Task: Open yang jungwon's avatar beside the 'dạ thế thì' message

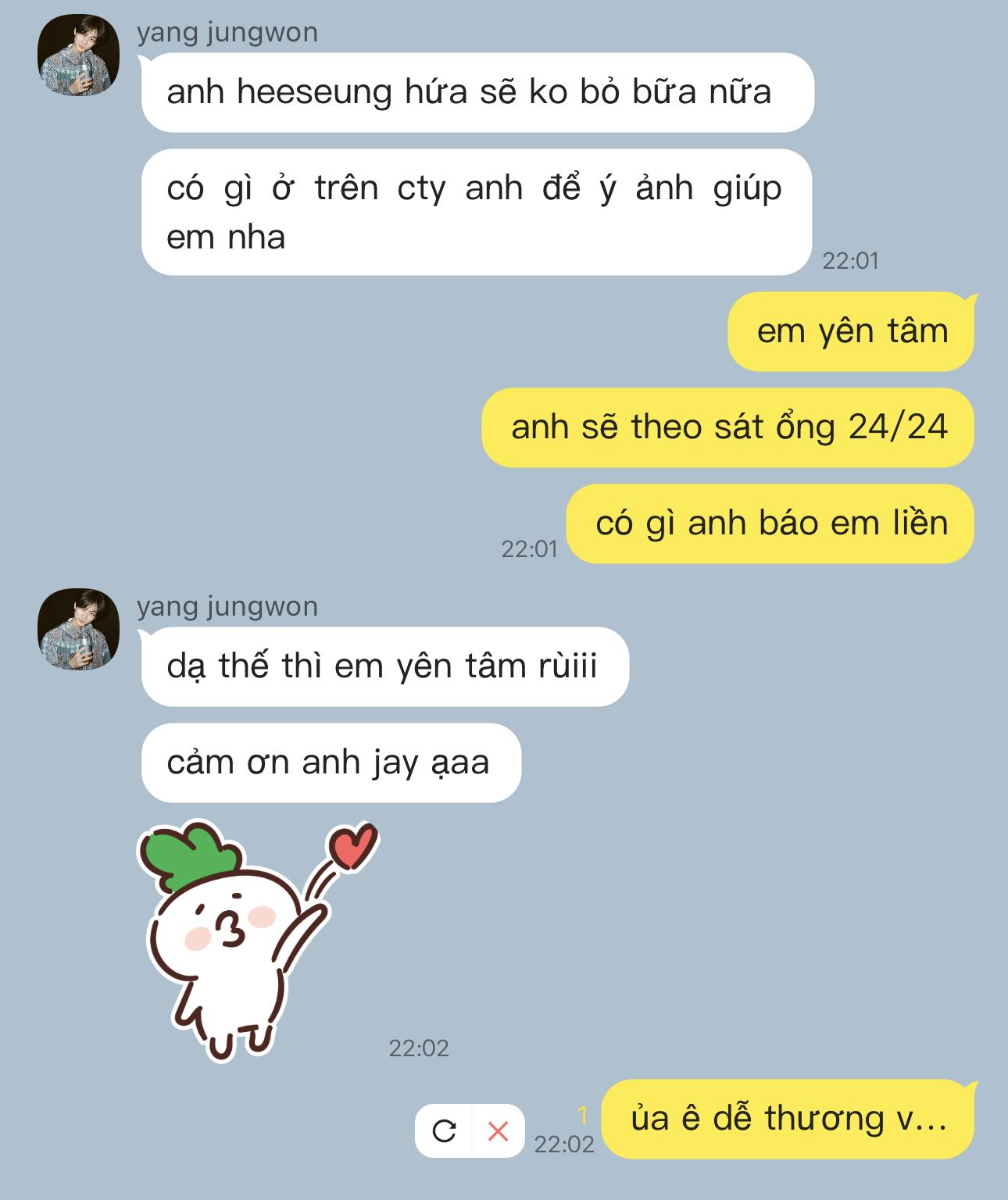Action: coord(78,630)
